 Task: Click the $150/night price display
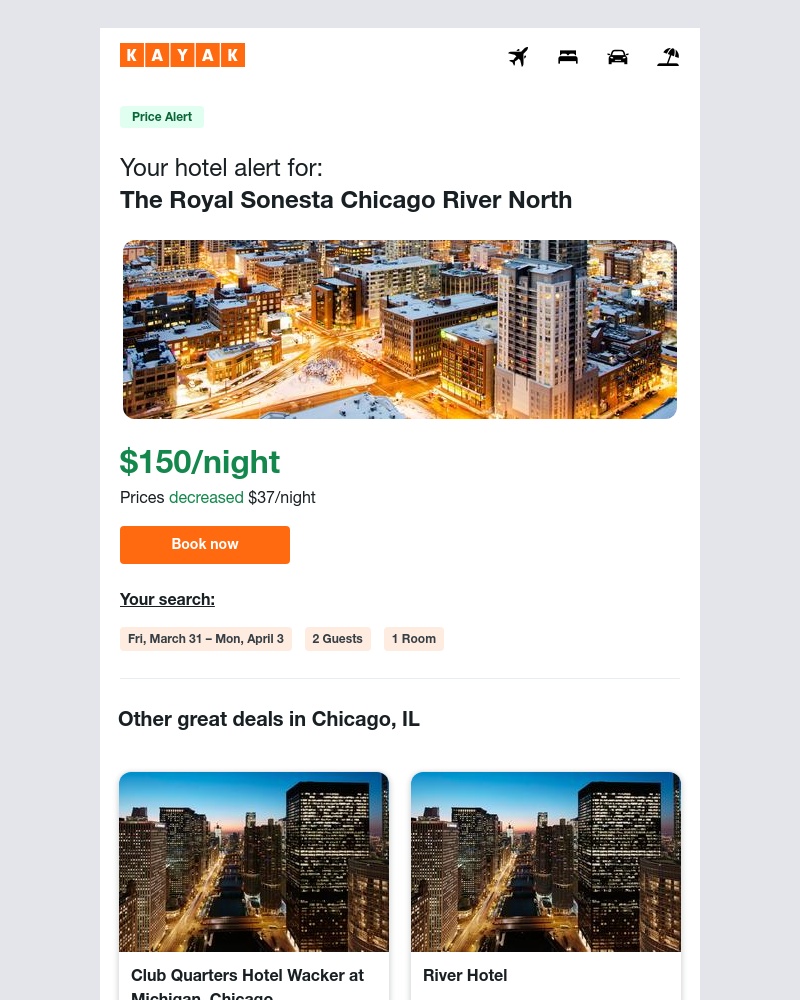[x=199, y=462]
